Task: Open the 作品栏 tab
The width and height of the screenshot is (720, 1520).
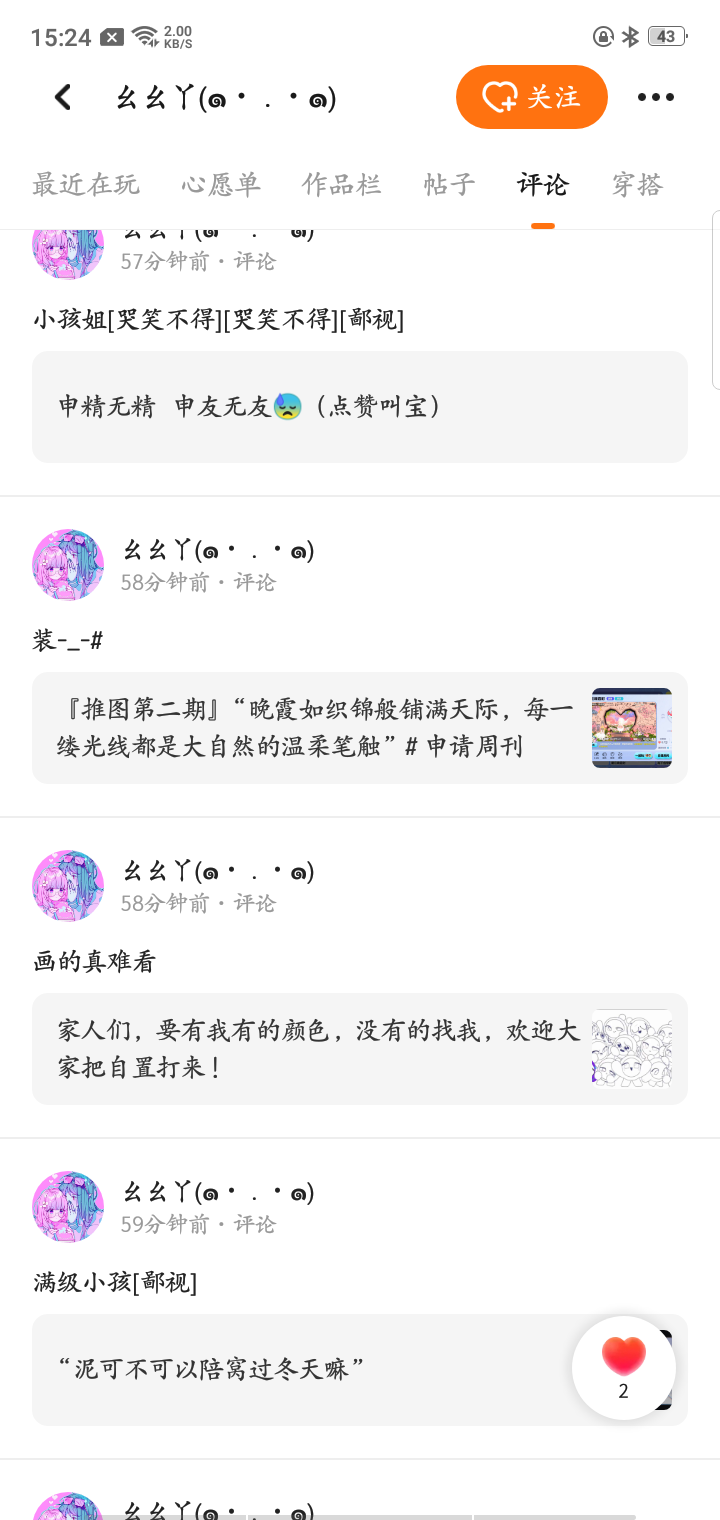Action: 342,184
